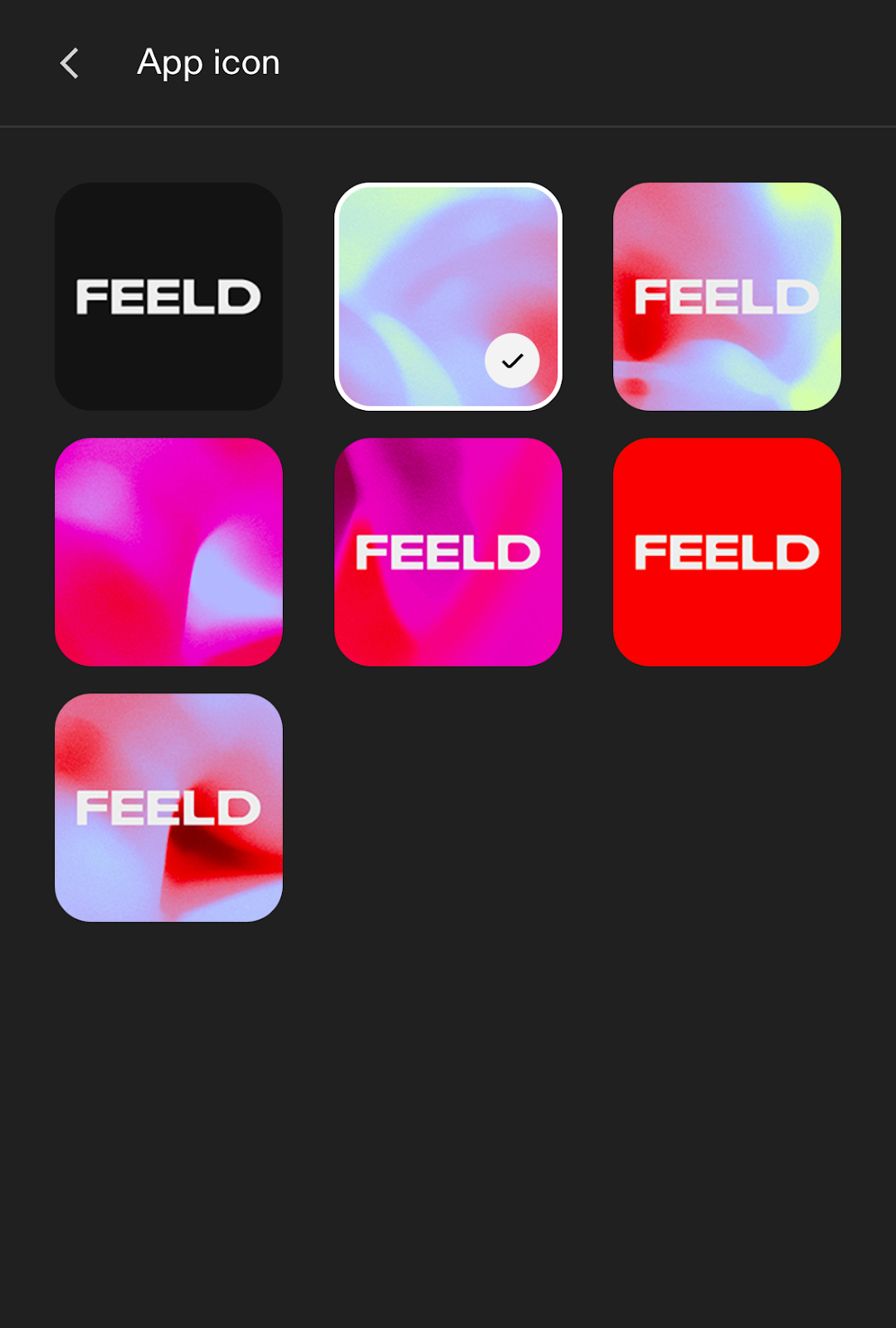This screenshot has width=896, height=1328.
Task: Select the lavender and red FEELD icon
Action: (x=168, y=808)
